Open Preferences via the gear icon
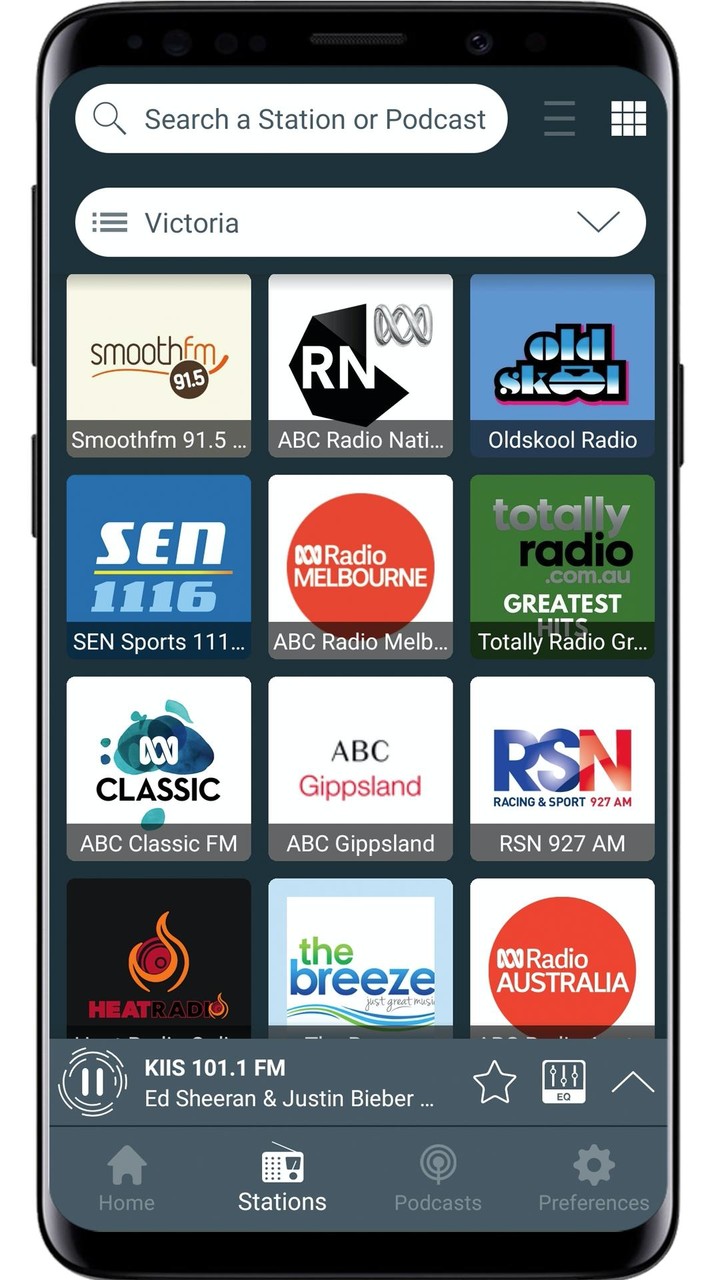The image size is (720, 1280). coord(593,1166)
